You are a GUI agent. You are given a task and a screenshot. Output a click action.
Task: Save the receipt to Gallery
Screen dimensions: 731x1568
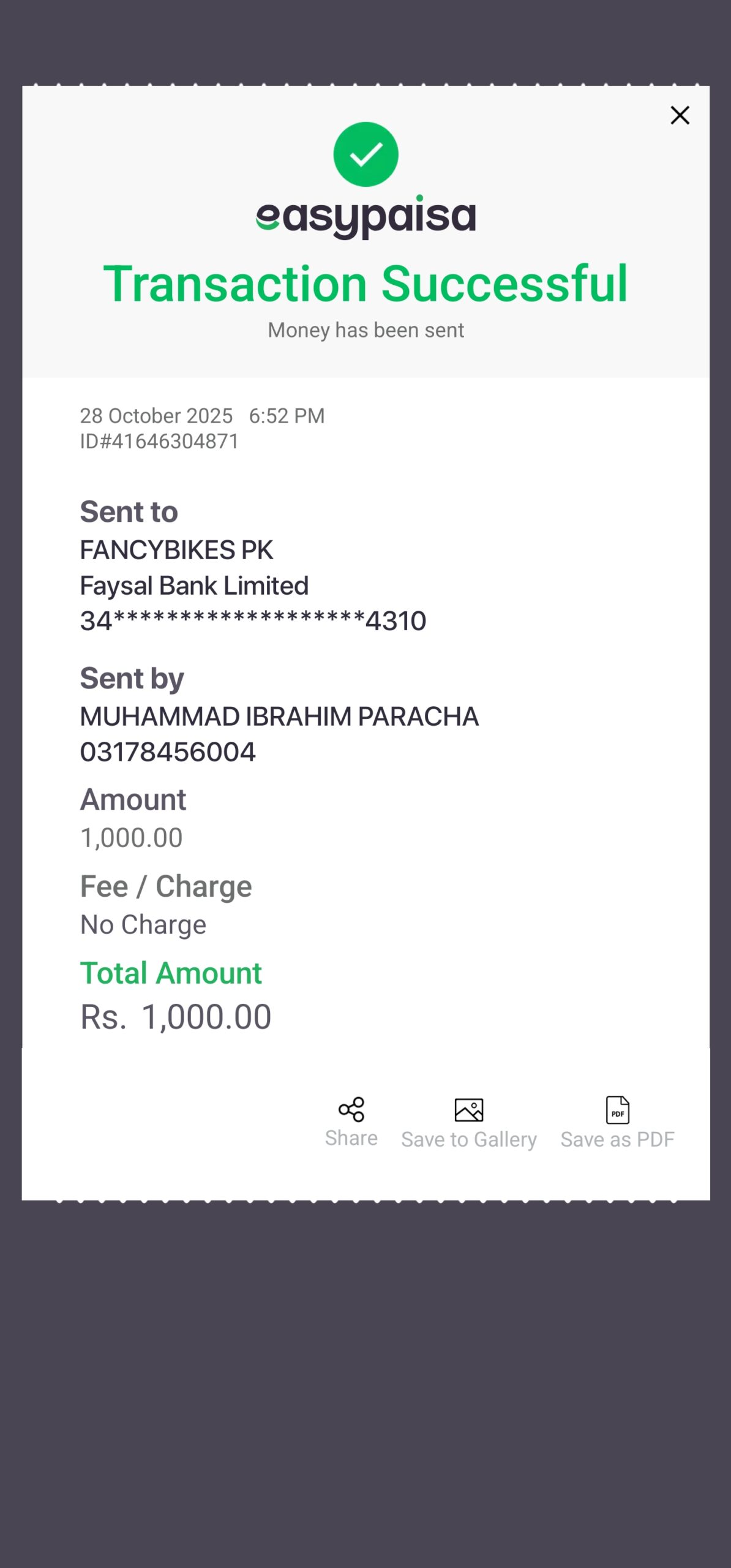coord(469,1123)
